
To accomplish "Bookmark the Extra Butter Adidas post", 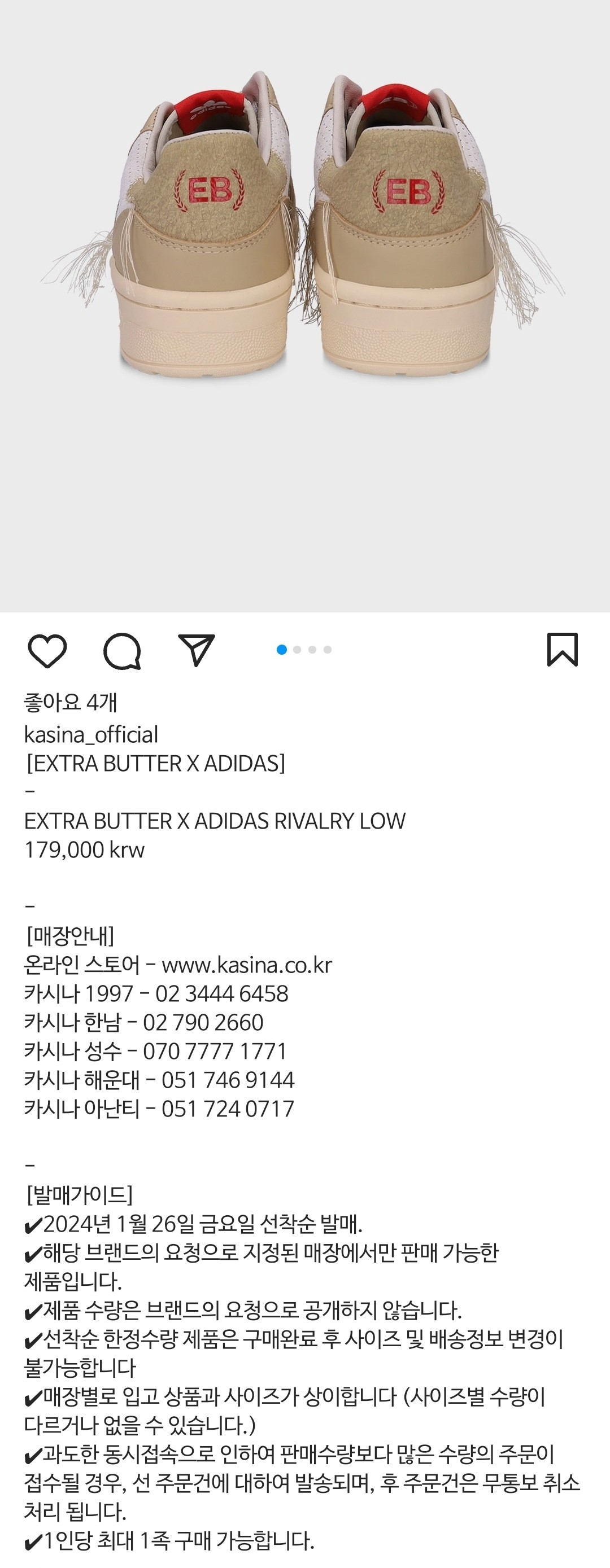I will click(562, 650).
